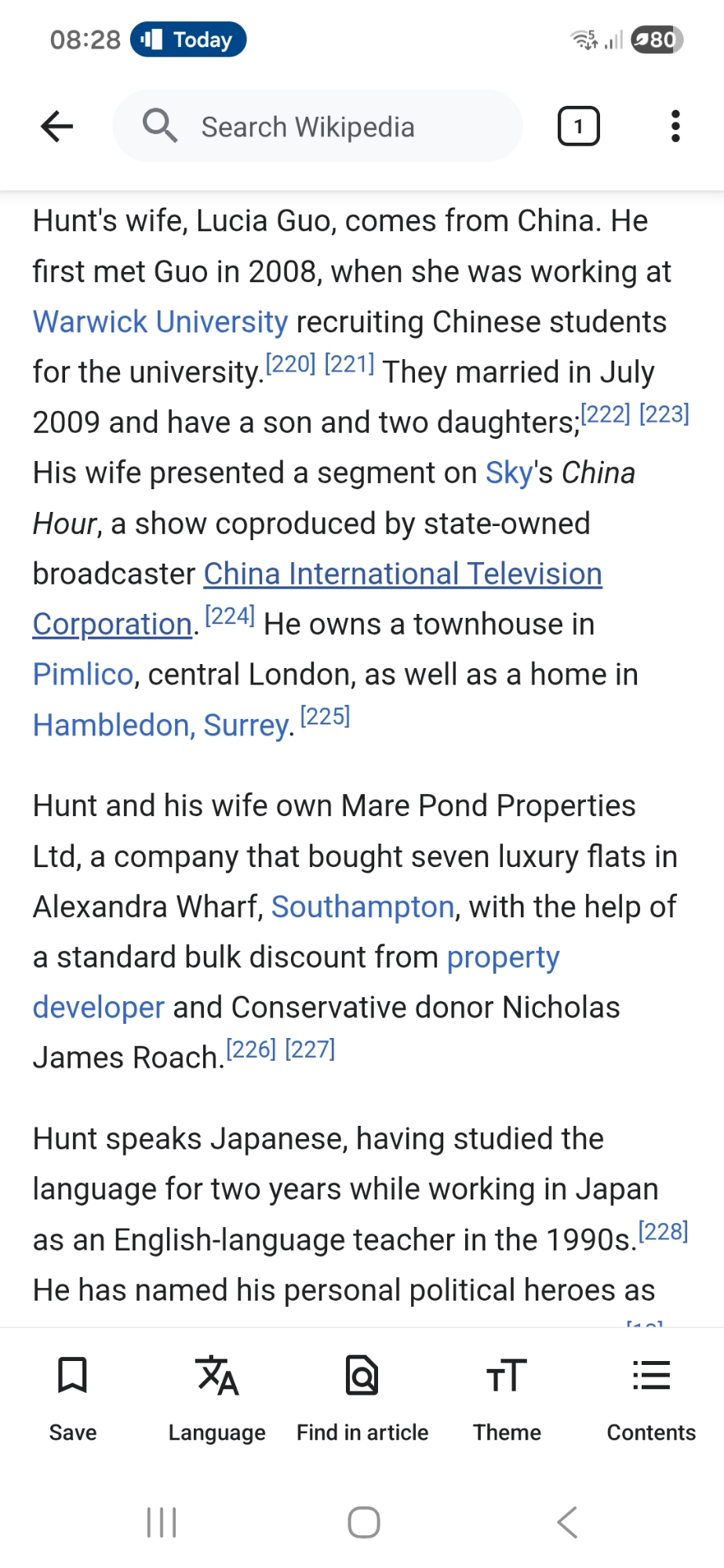Viewport: 724px width, 1568px height.
Task: Open the overflow menu
Action: click(675, 126)
